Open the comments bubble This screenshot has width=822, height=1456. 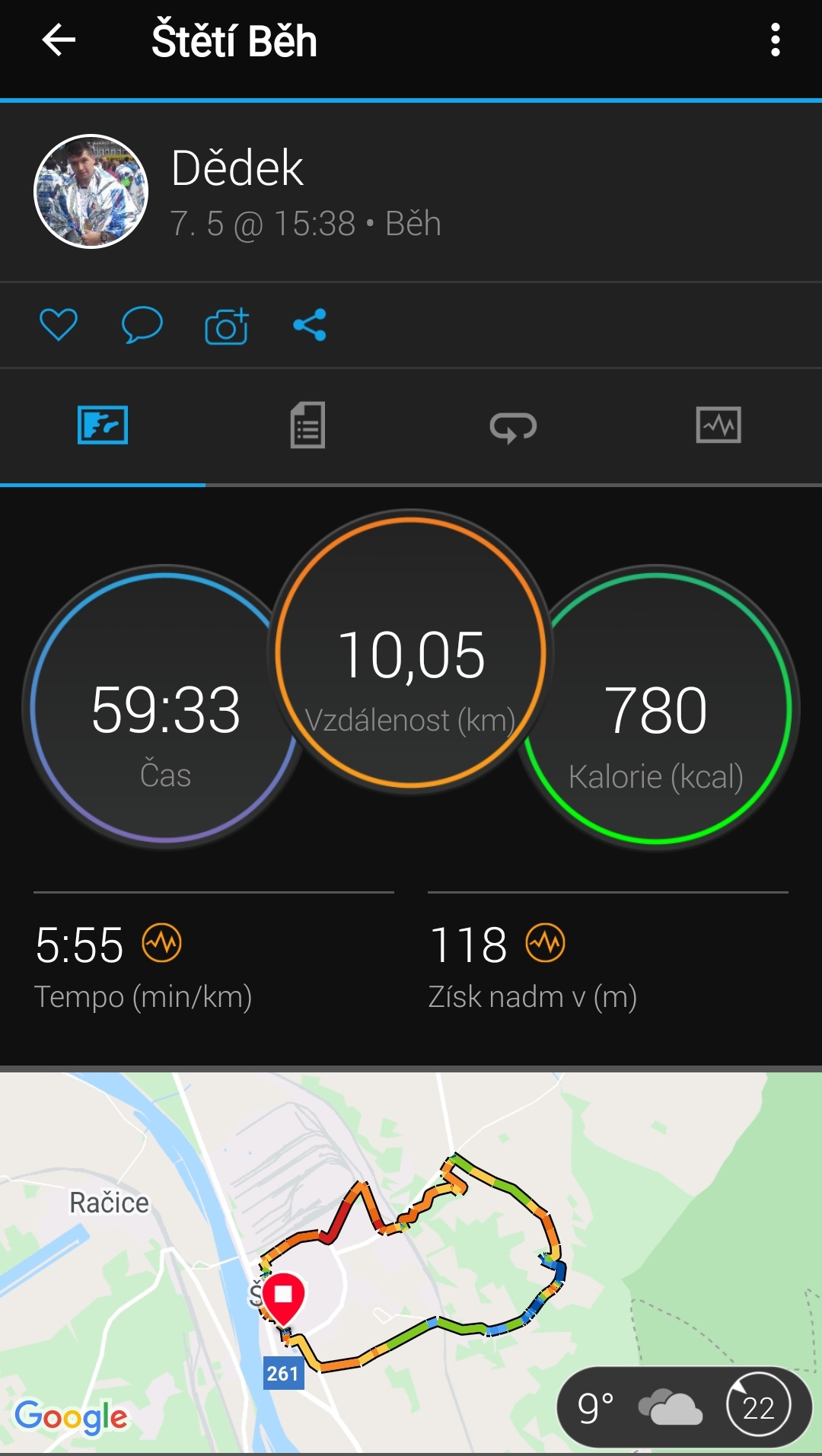pos(142,325)
